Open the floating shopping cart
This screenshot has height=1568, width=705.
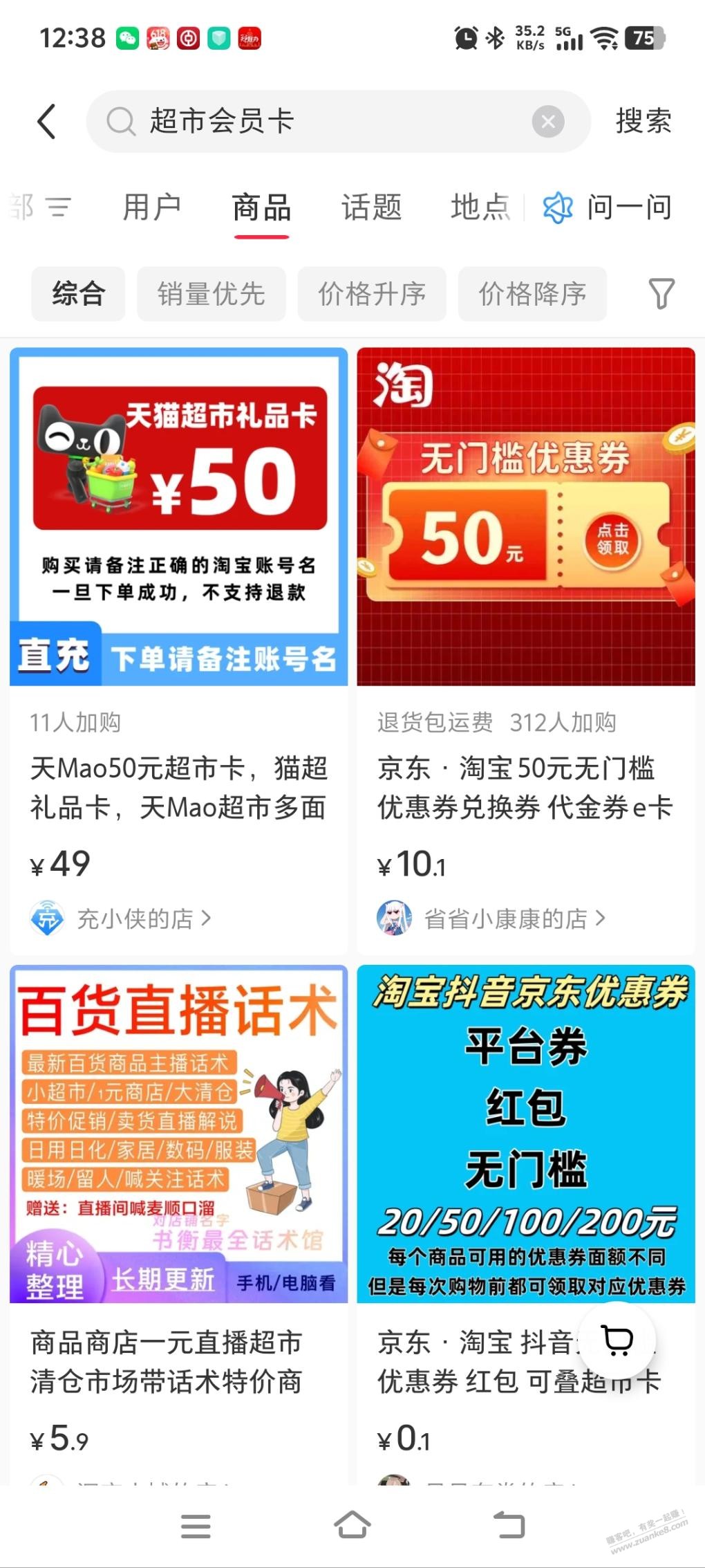pyautogui.click(x=617, y=1340)
